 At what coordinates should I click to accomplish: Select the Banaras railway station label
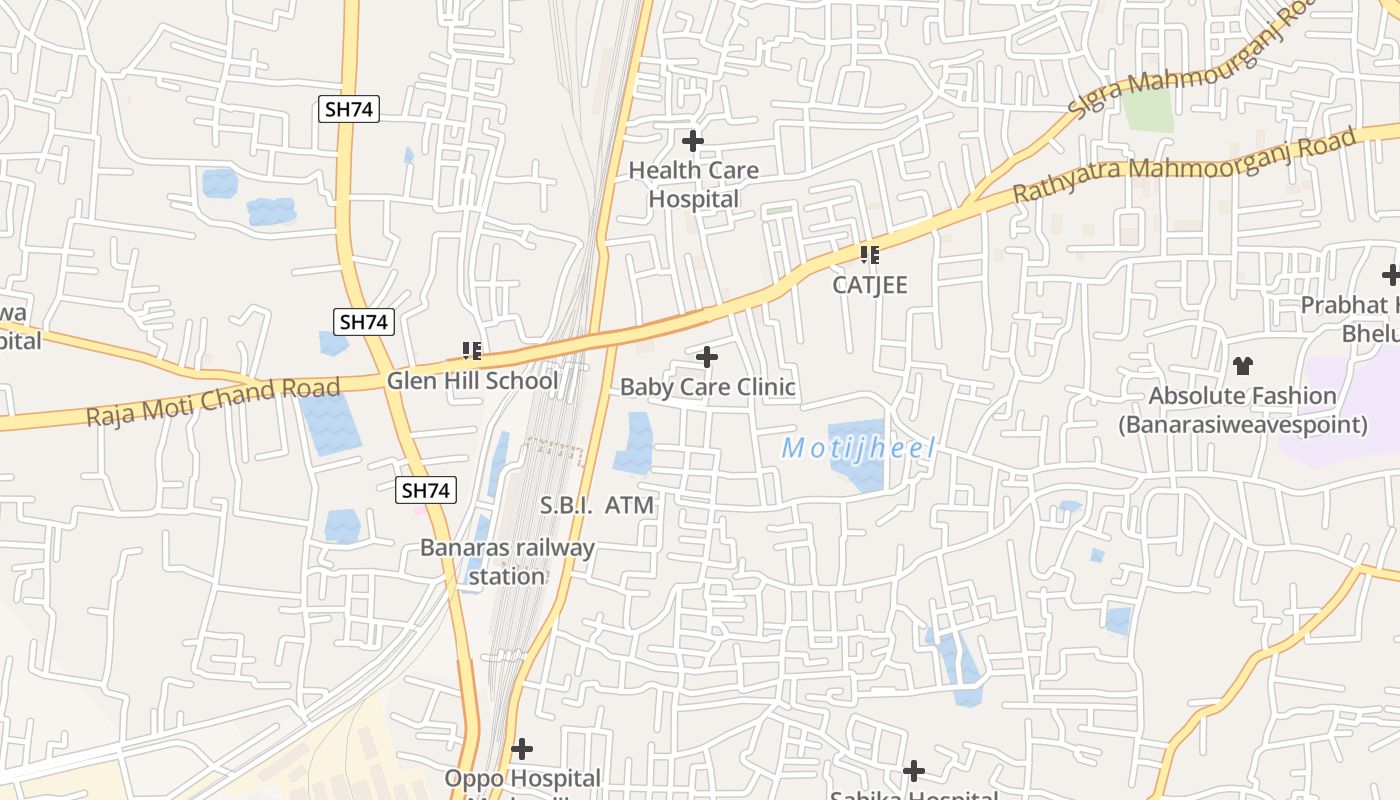507,561
